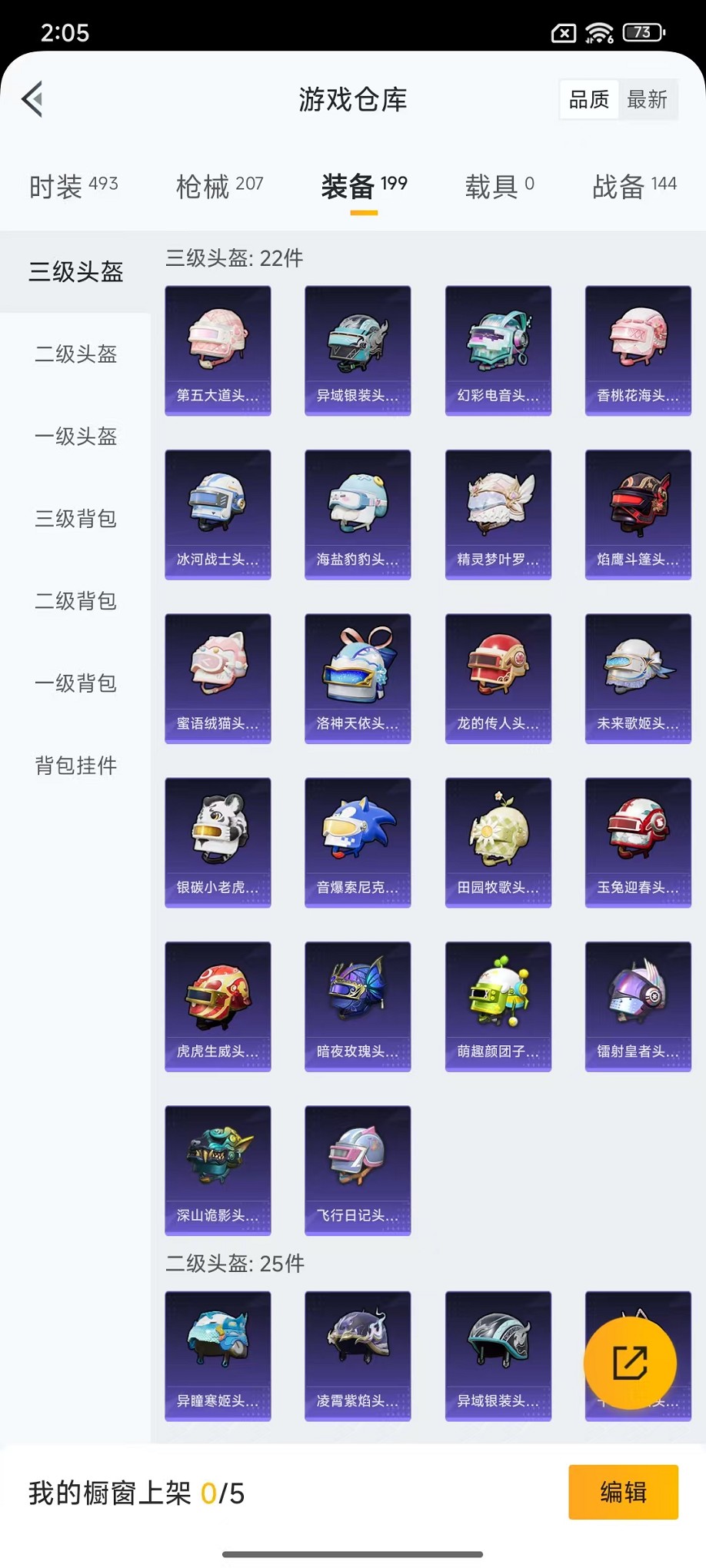Select the 镭射皇者头盔 item
The width and height of the screenshot is (706, 1568).
(x=638, y=1005)
